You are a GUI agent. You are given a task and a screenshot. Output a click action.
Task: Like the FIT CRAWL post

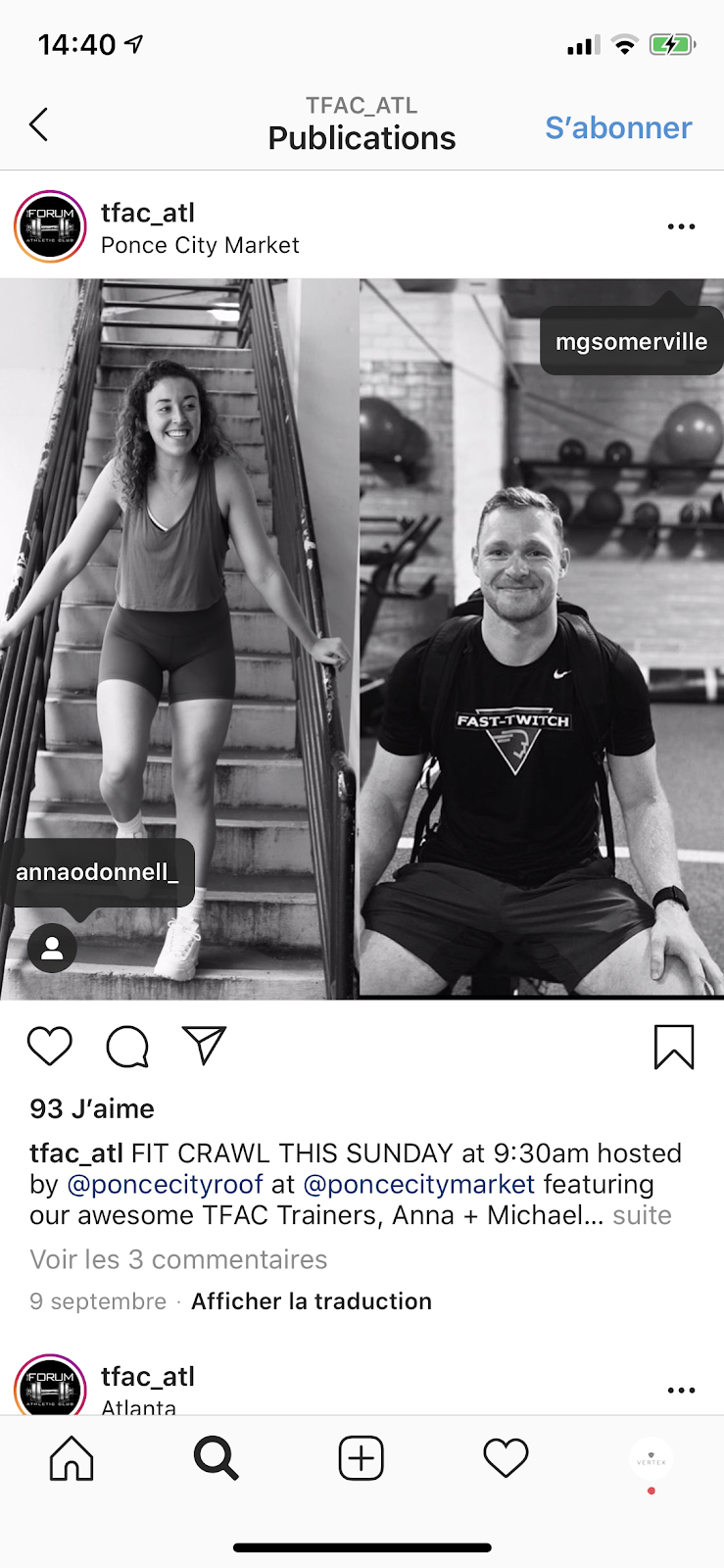(50, 1046)
